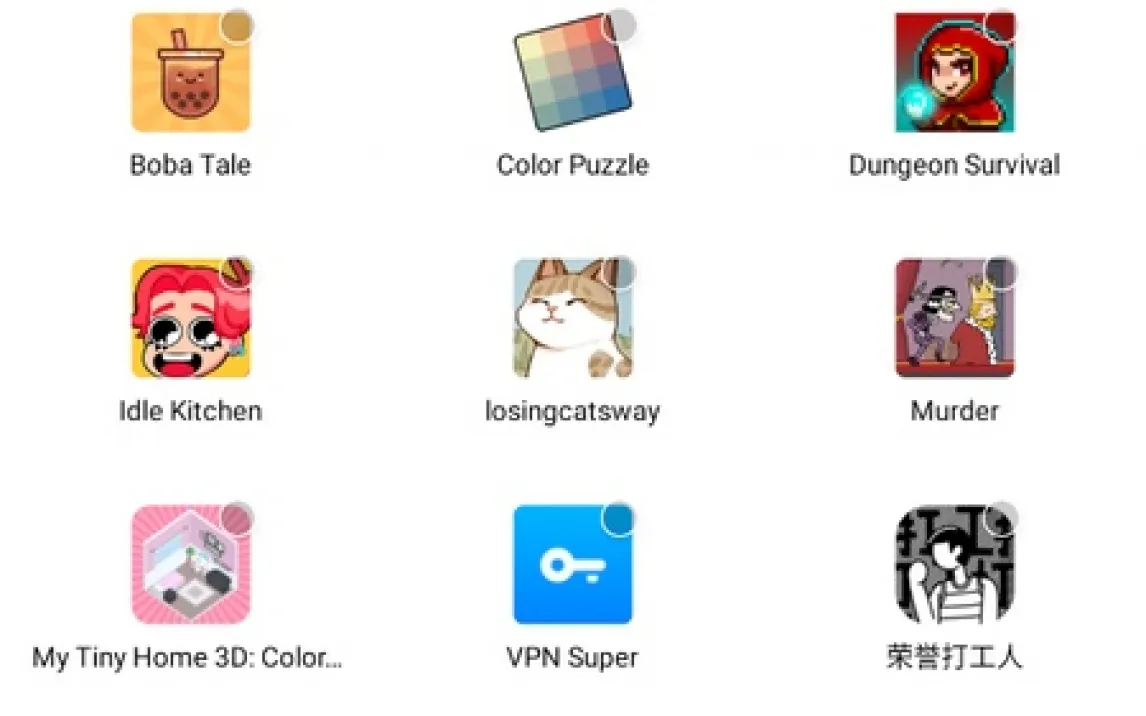The height and width of the screenshot is (716, 1146).
Task: Tick the selection circle on VPN Super
Action: [x=619, y=519]
